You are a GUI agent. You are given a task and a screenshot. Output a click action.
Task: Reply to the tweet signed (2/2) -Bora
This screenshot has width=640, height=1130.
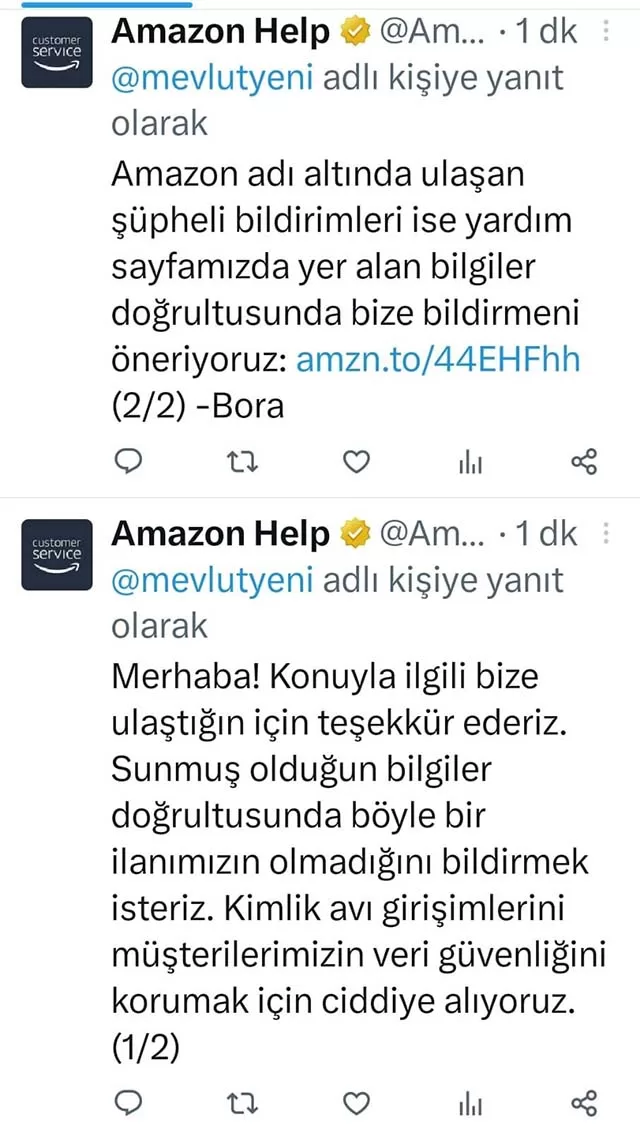[127, 460]
